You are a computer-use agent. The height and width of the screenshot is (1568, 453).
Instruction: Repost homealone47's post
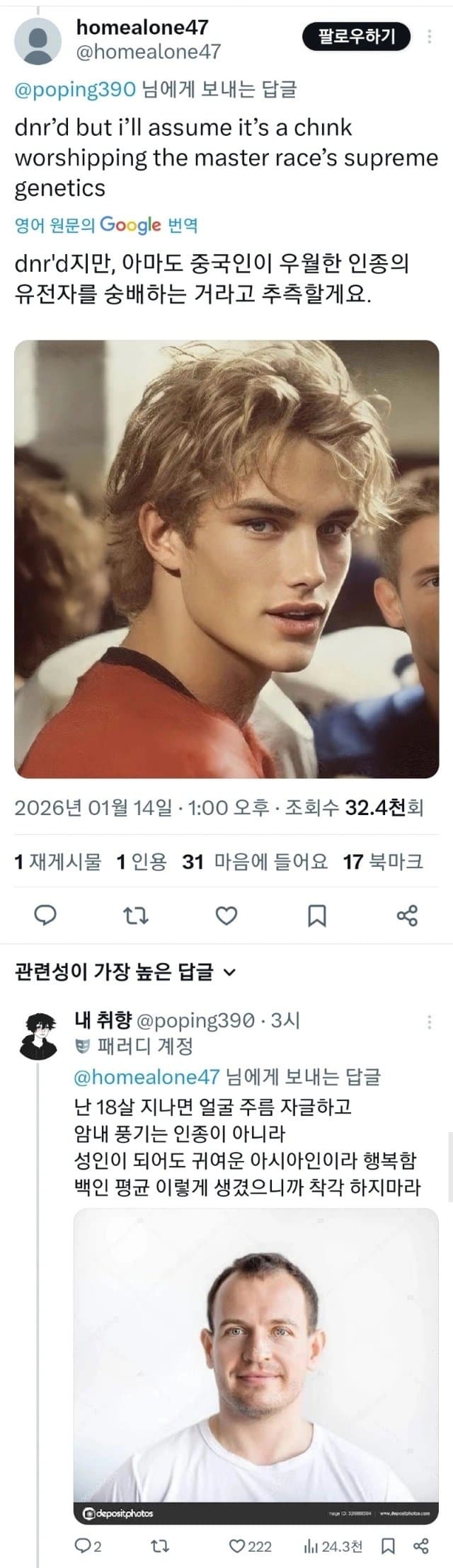pos(136,916)
